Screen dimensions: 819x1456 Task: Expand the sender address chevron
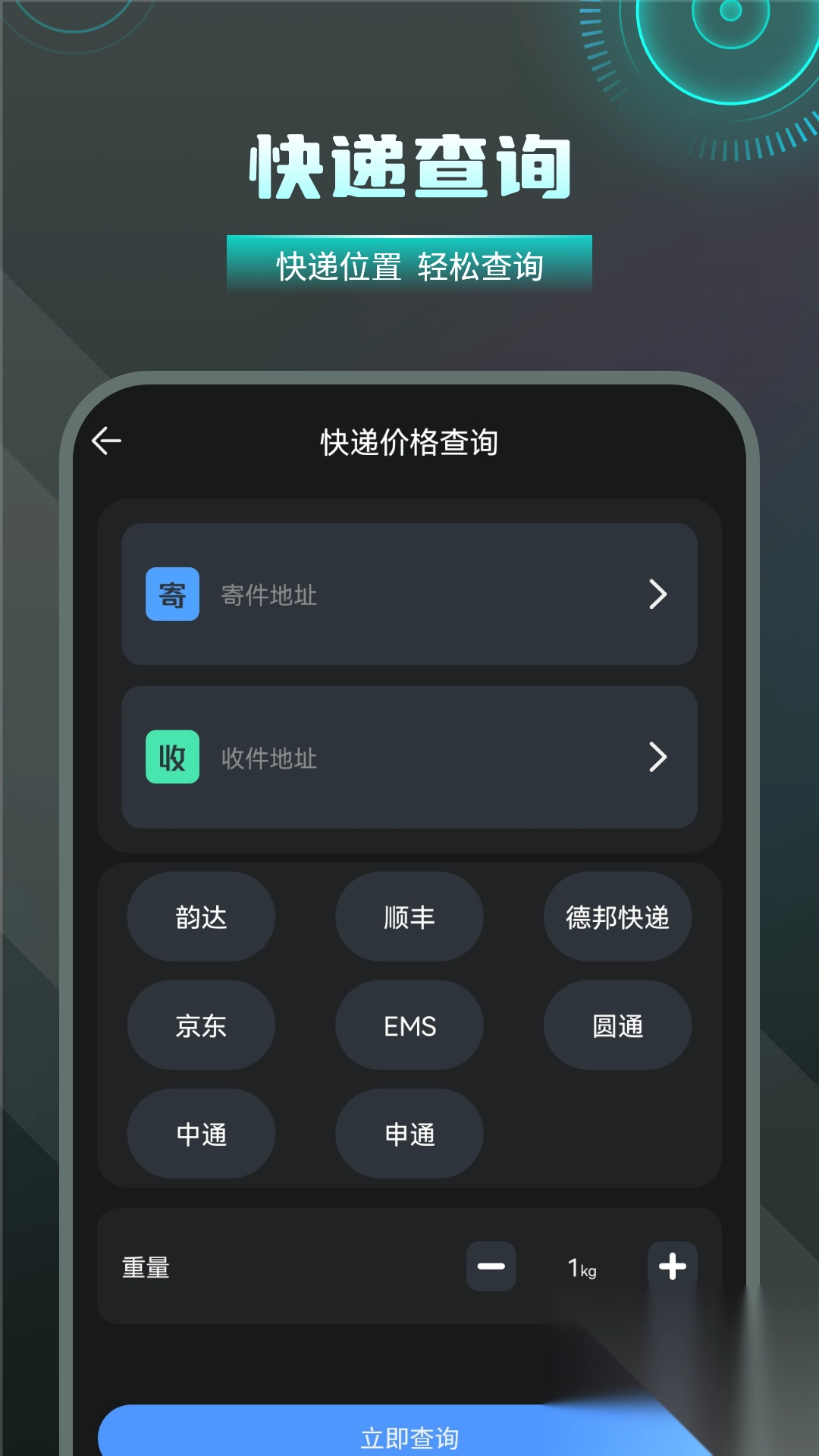[x=657, y=595]
